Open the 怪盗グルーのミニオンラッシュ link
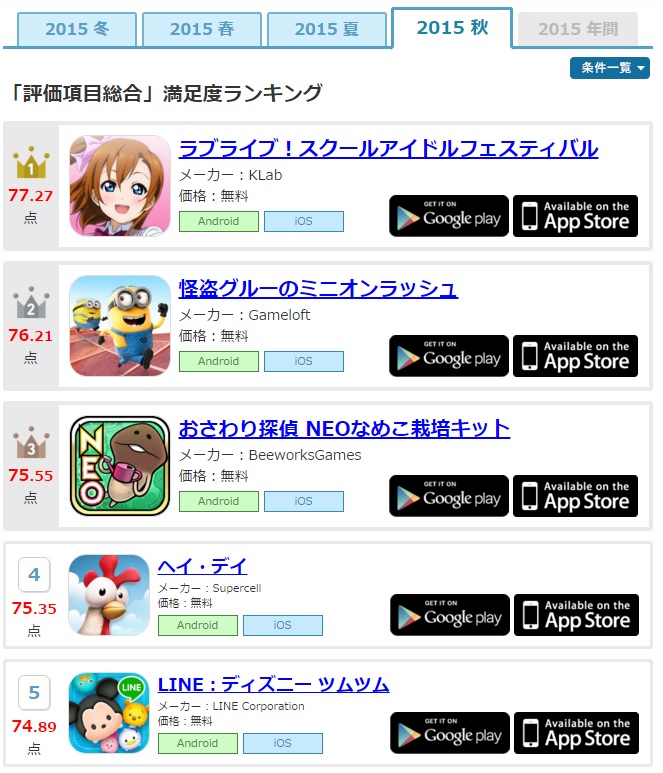 318,289
